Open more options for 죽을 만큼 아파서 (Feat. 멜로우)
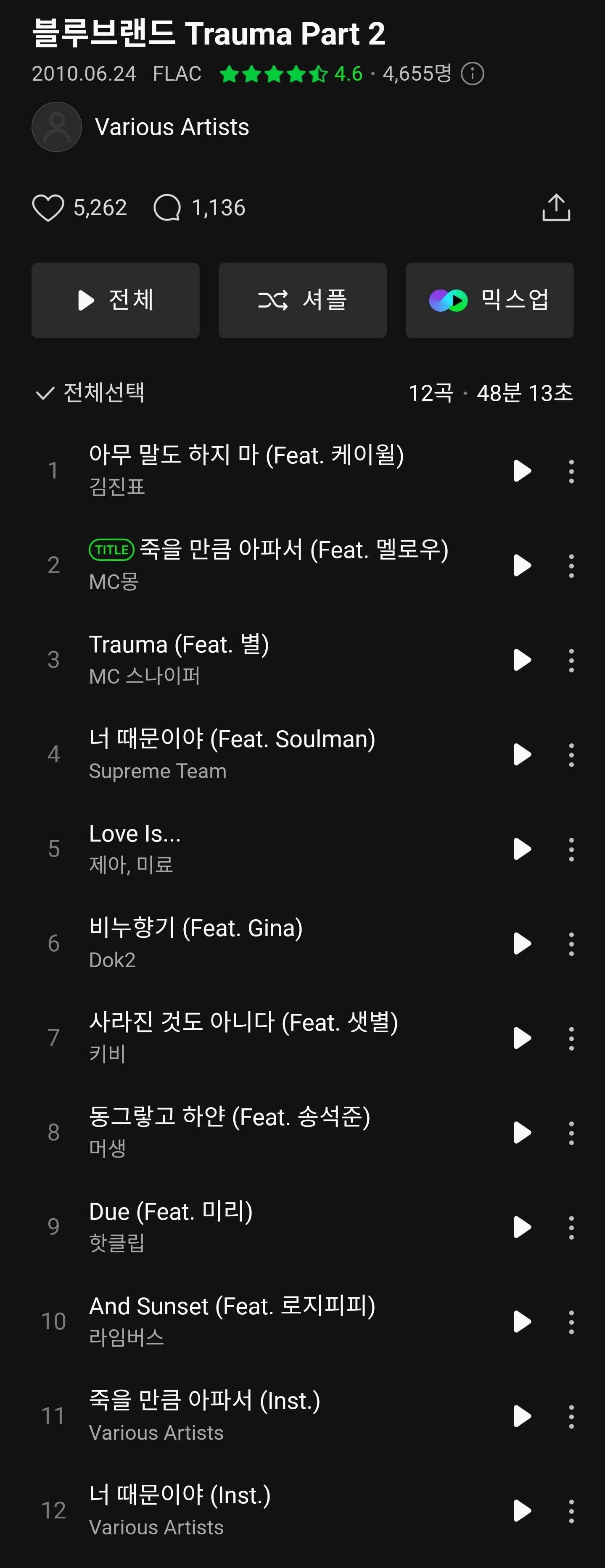The height and width of the screenshot is (1568, 605). point(571,566)
